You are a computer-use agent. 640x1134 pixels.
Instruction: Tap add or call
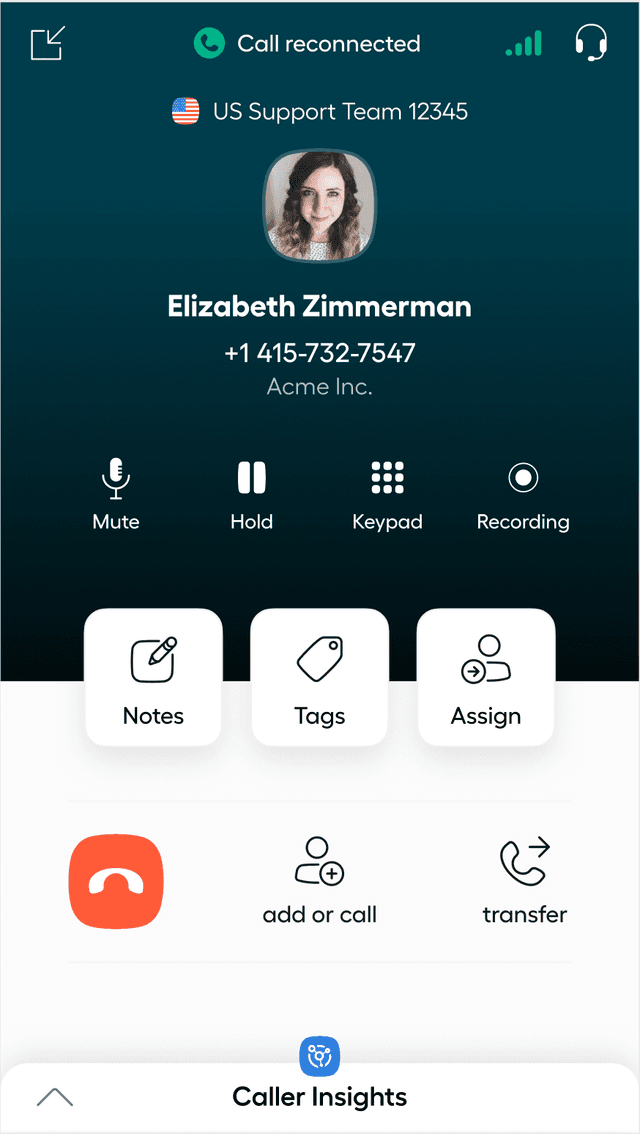pos(319,881)
